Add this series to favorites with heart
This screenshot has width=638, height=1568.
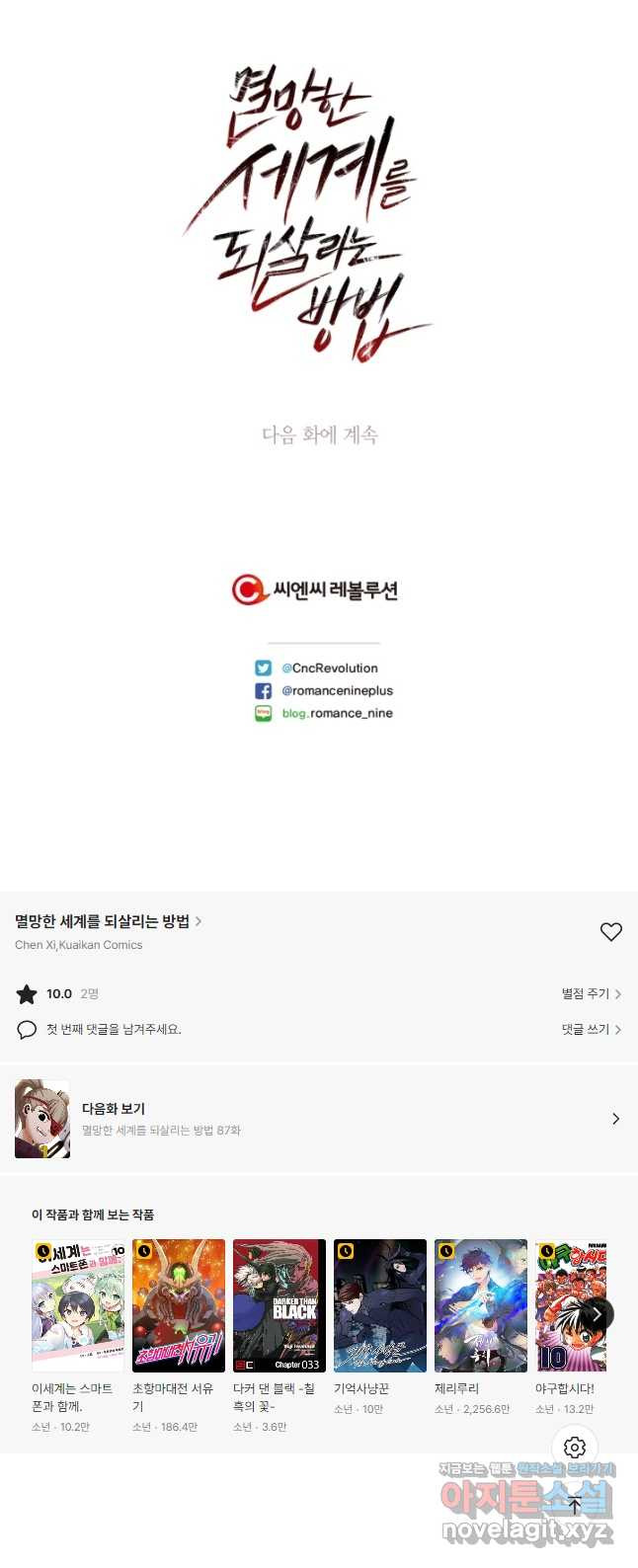click(611, 931)
